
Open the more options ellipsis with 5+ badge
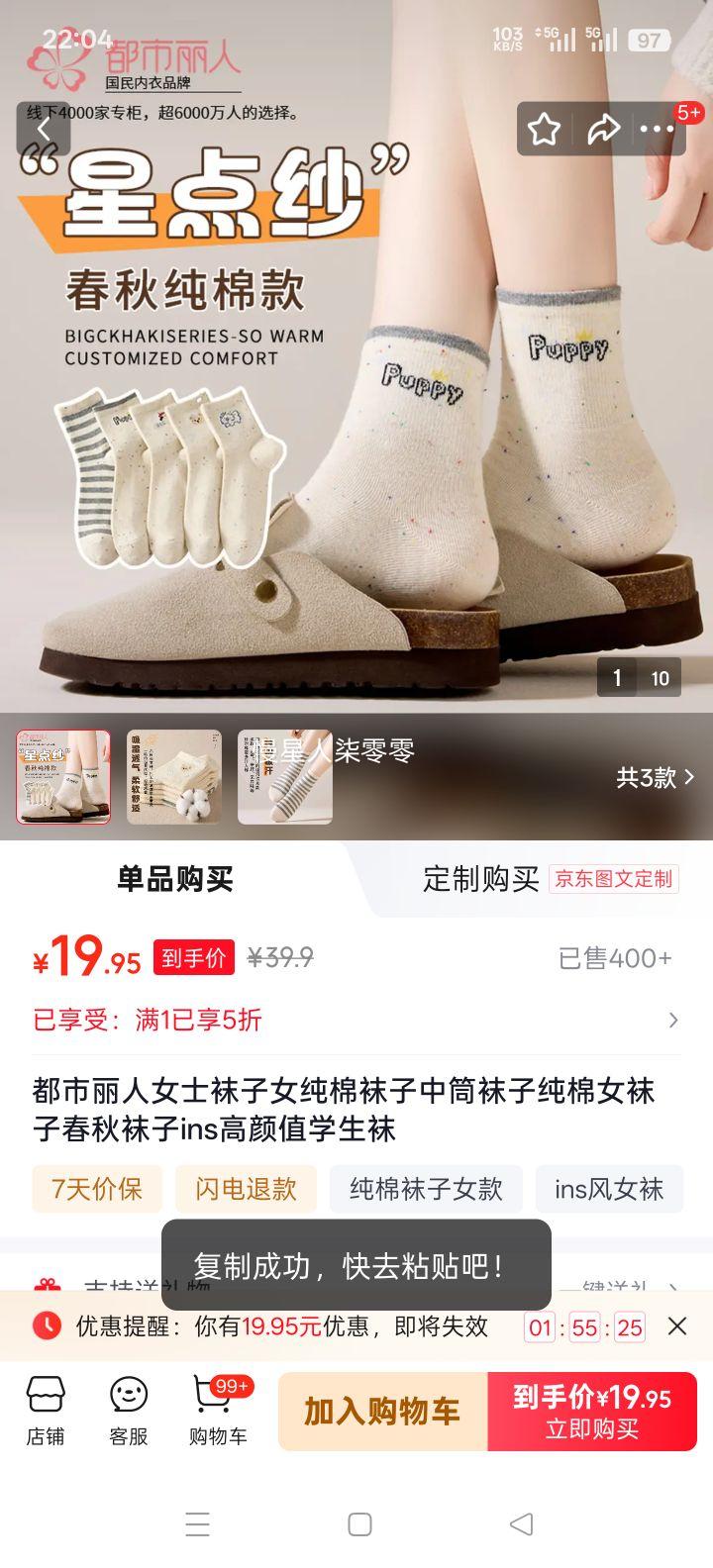tap(658, 129)
